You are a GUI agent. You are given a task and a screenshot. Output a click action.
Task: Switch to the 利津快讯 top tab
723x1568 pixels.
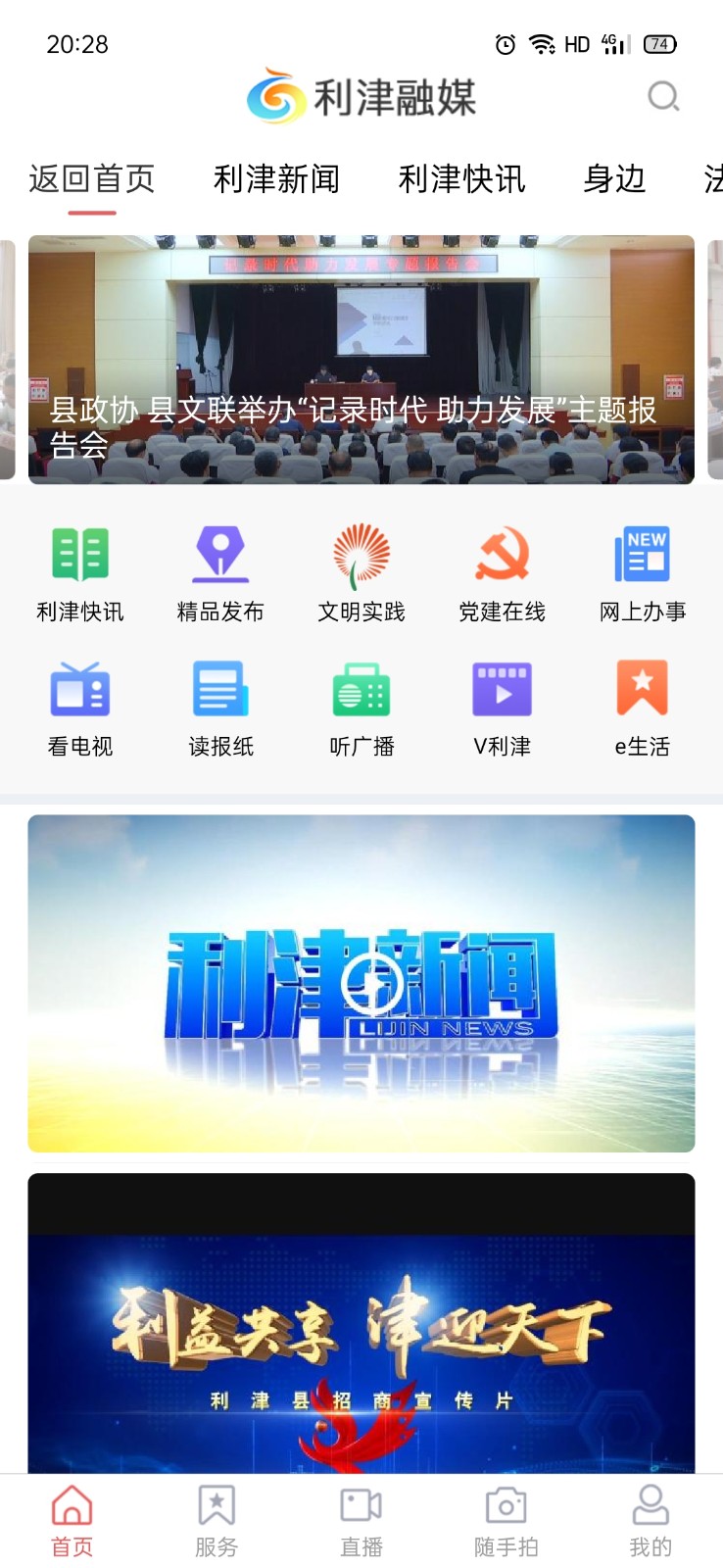tap(461, 179)
